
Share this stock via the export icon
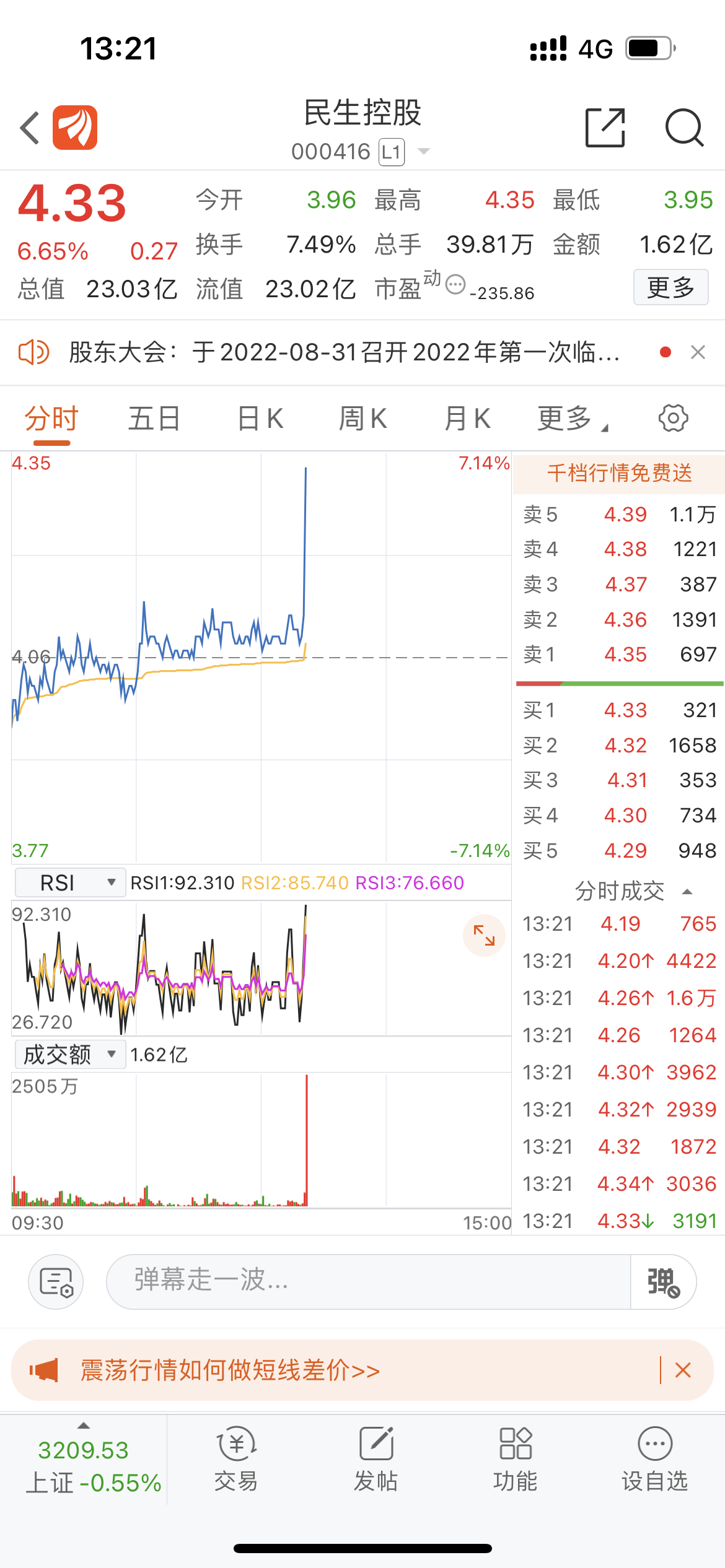(605, 128)
